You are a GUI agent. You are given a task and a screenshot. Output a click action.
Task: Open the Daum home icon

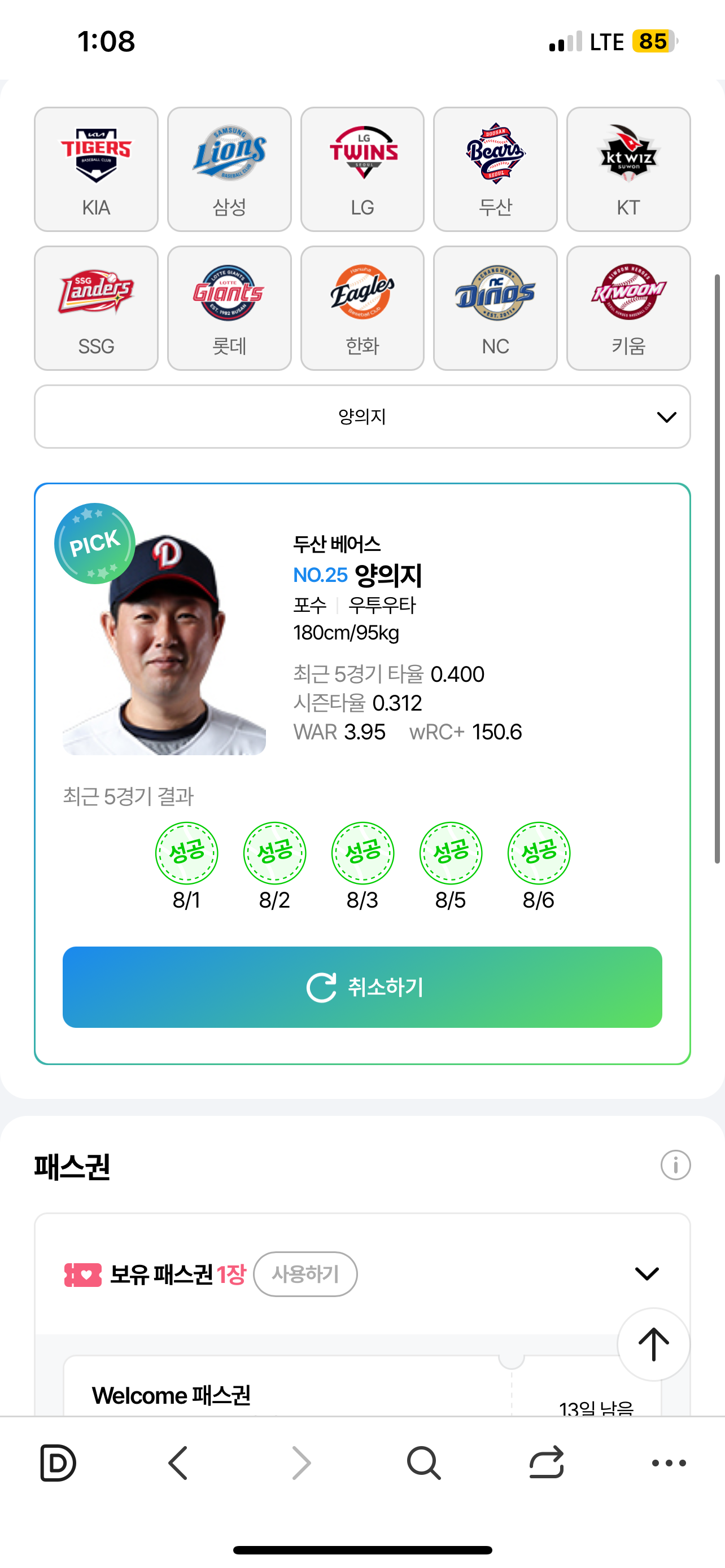click(x=58, y=1462)
